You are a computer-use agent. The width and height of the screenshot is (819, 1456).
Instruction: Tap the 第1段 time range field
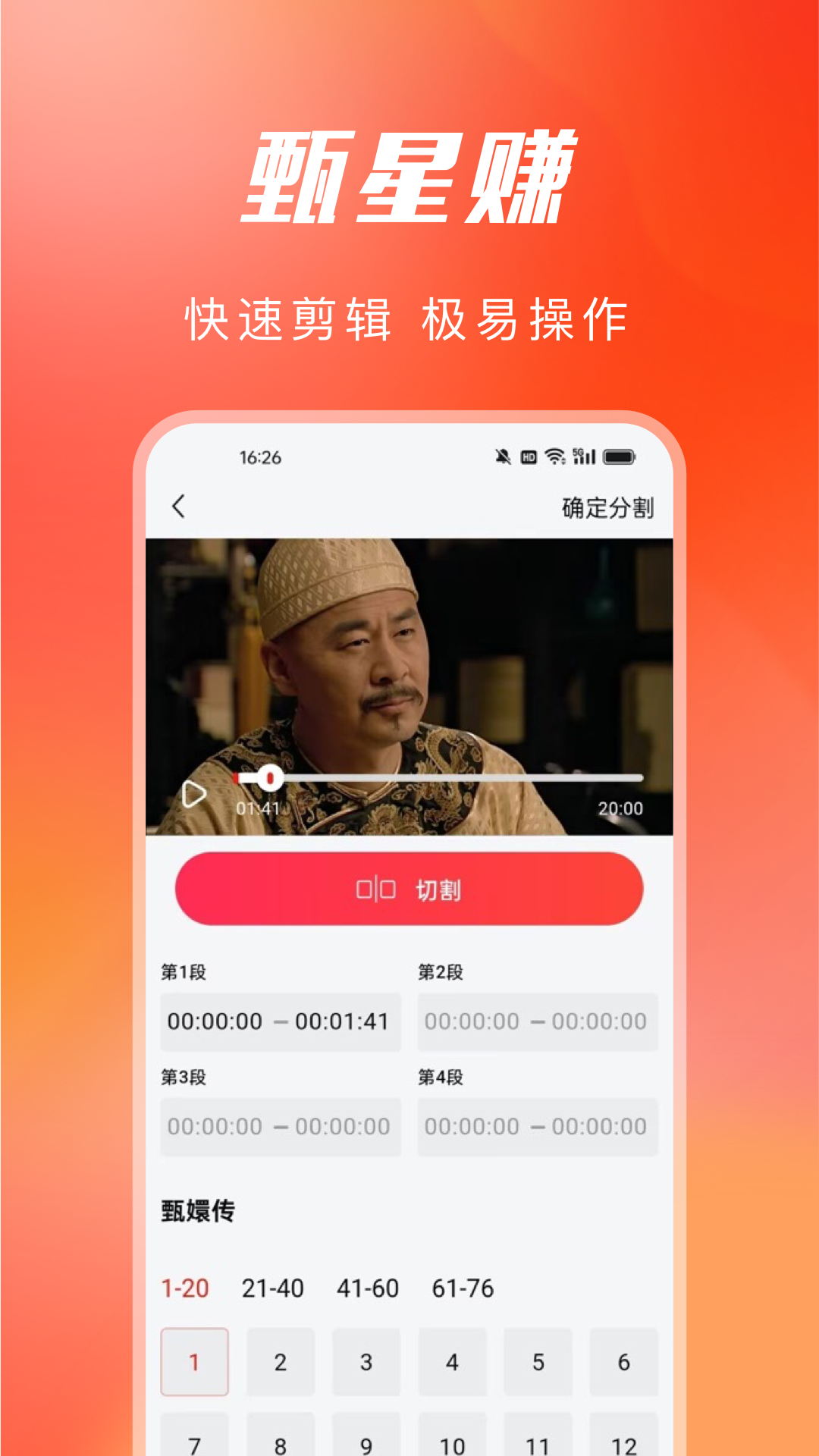(x=281, y=1021)
